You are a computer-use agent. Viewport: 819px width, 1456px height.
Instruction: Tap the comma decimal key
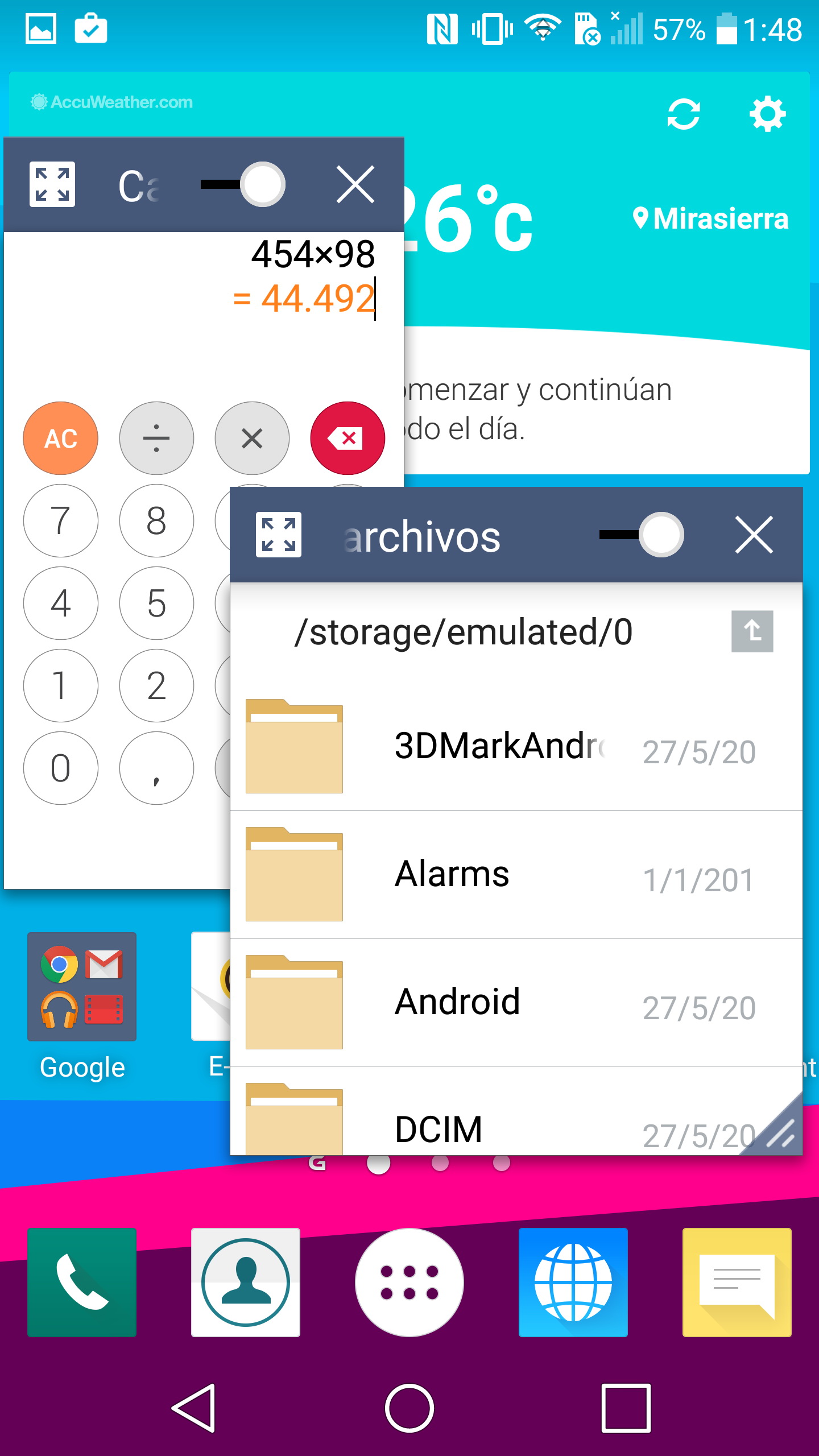156,768
